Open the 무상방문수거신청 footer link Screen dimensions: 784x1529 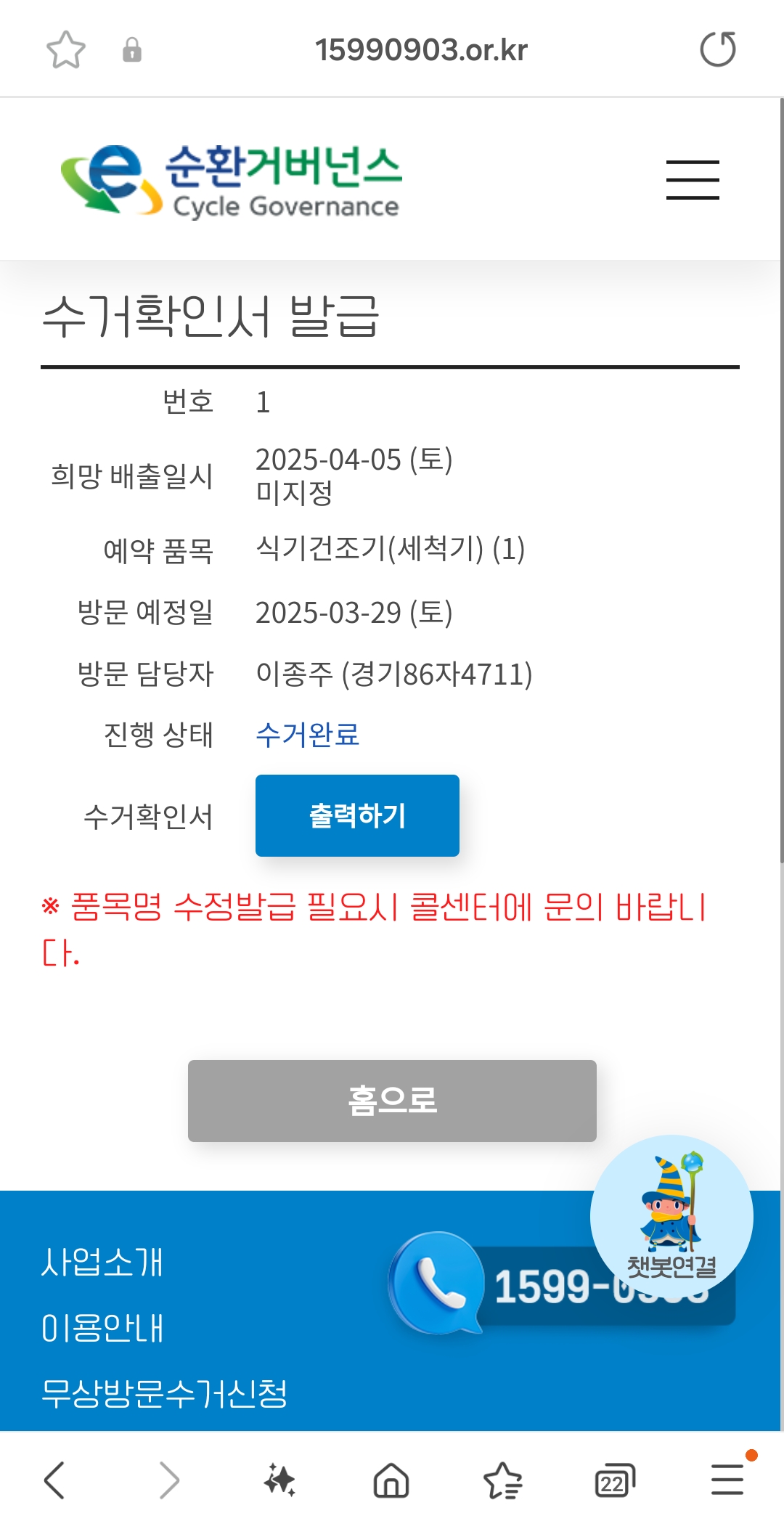165,1393
